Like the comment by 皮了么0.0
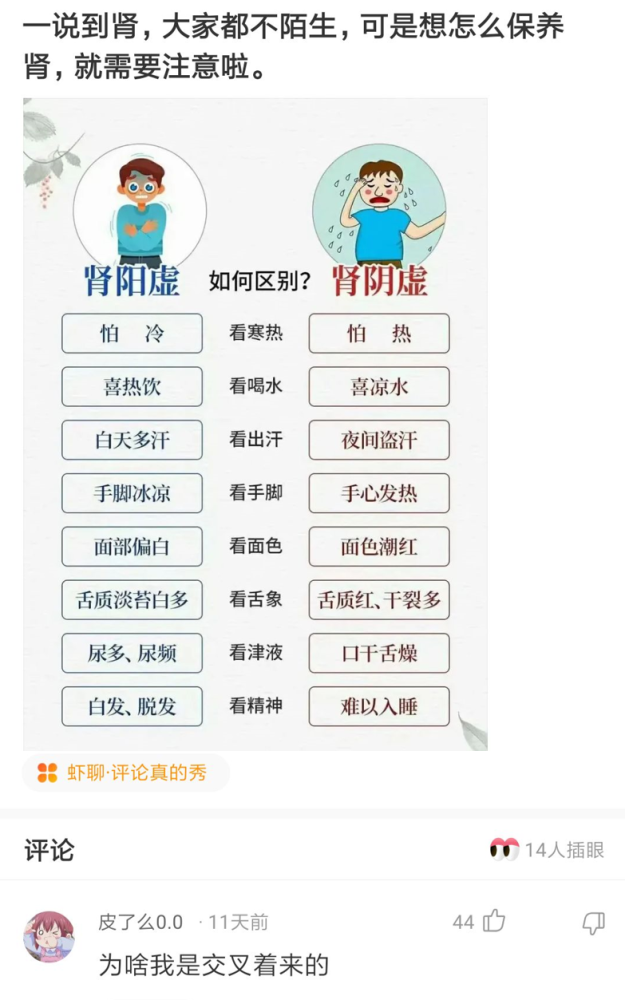Screen dimensions: 625x1000 pyautogui.click(x=494, y=921)
